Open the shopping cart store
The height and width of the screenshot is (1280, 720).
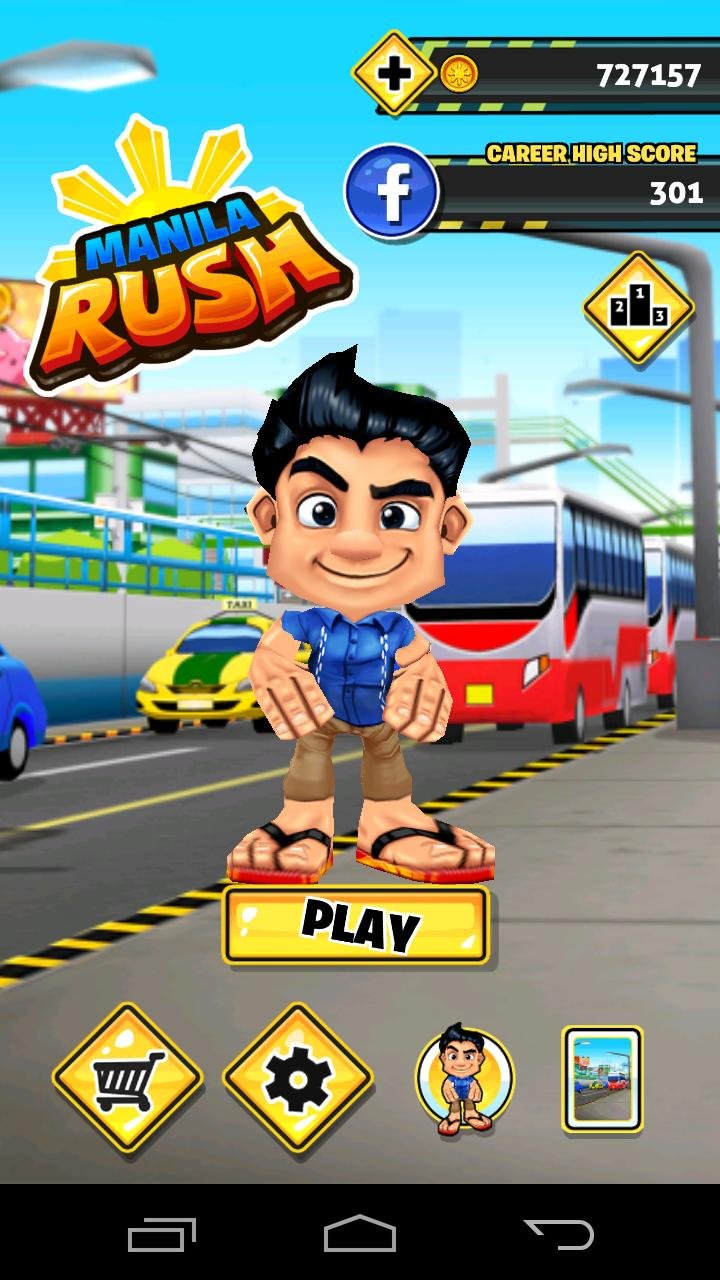pos(128,1078)
